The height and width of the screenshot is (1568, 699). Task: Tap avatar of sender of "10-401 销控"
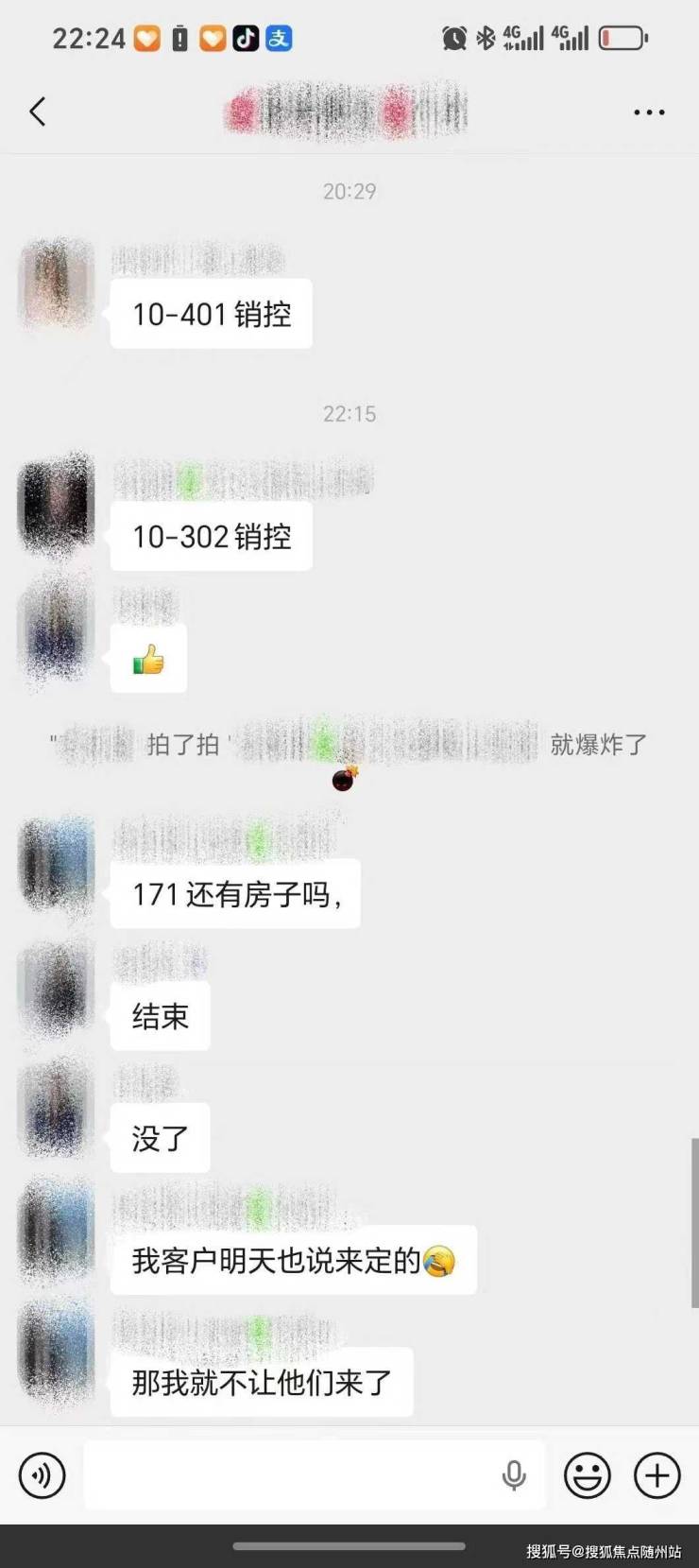click(x=57, y=284)
